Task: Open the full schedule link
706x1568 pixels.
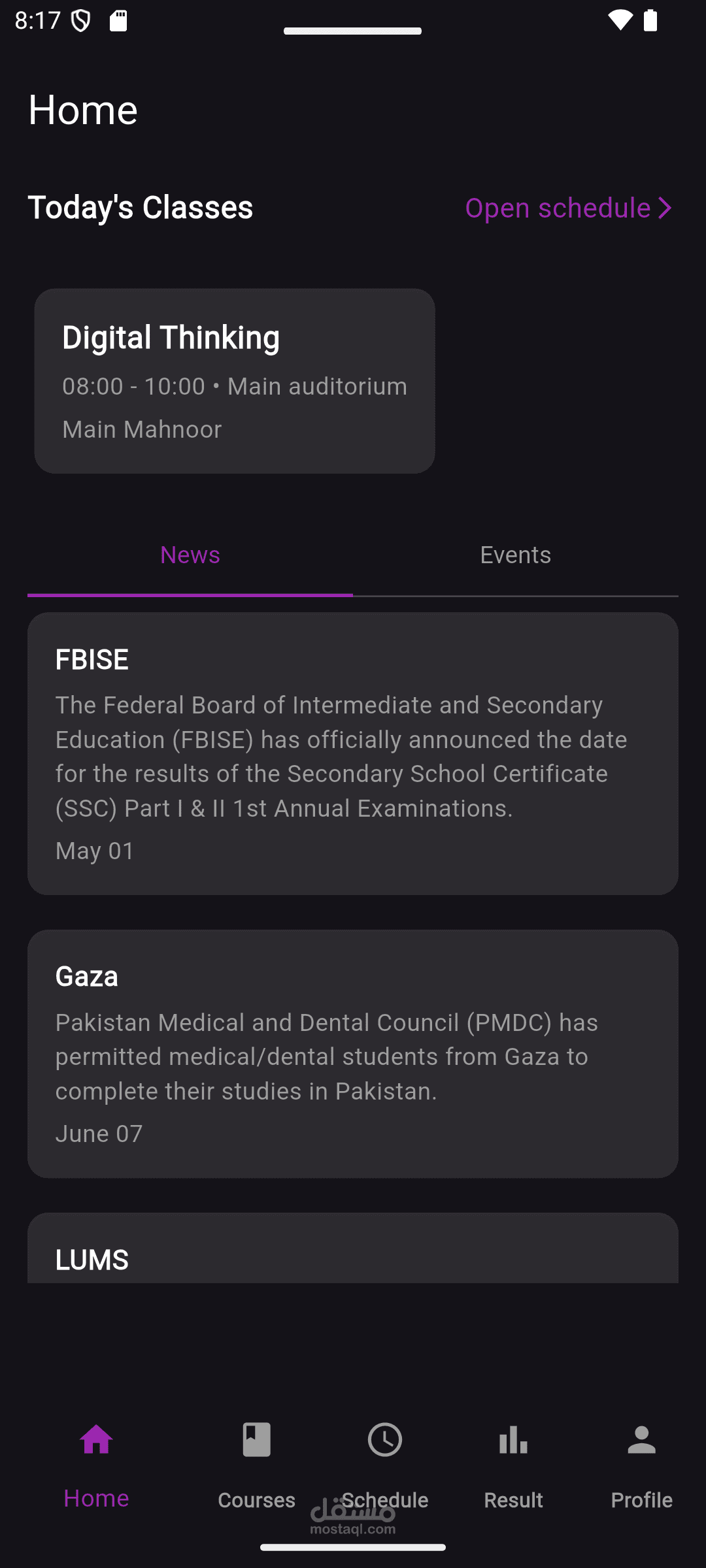Action: 568,208
